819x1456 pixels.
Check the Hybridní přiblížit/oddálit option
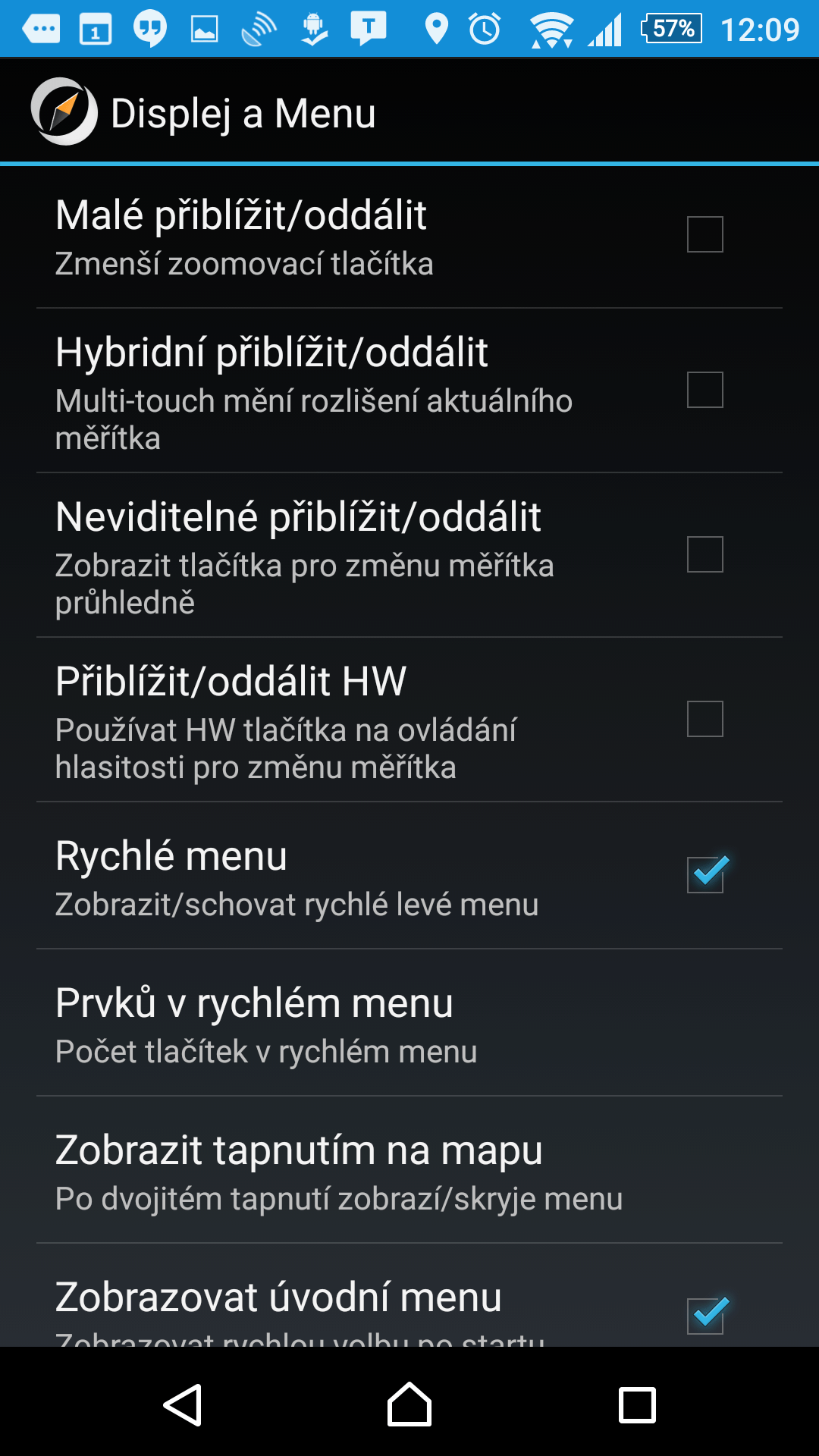pos(704,390)
